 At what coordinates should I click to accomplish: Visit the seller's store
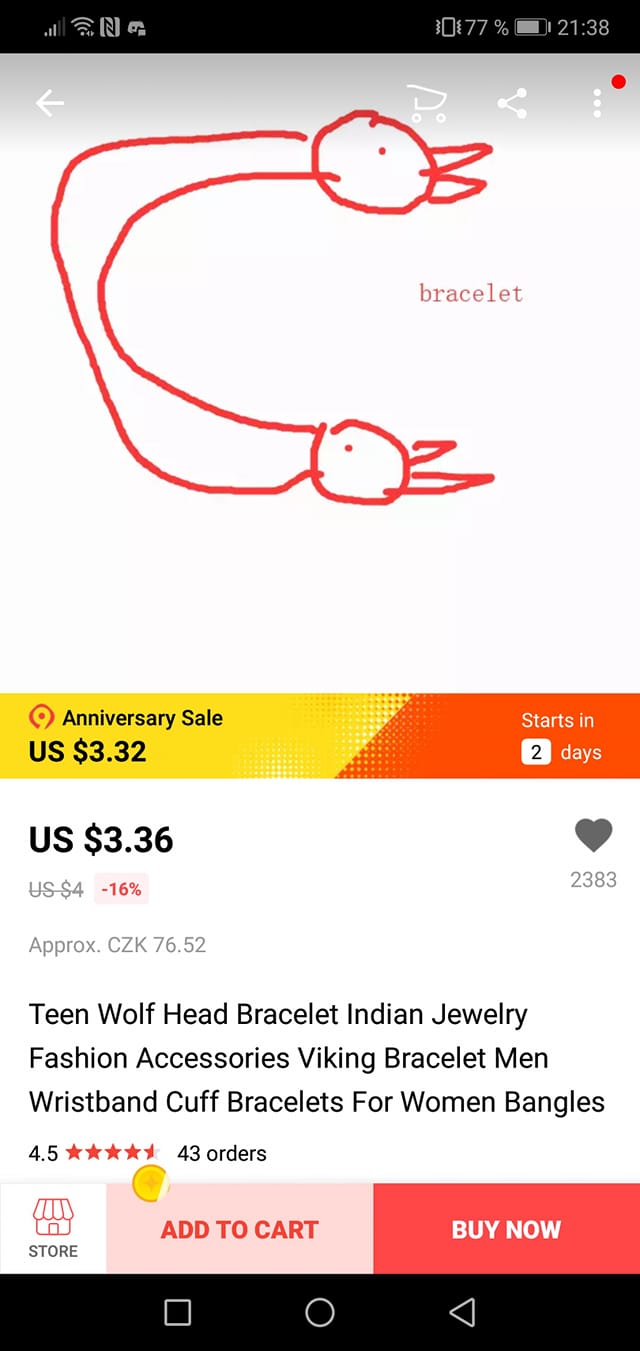point(53,1229)
